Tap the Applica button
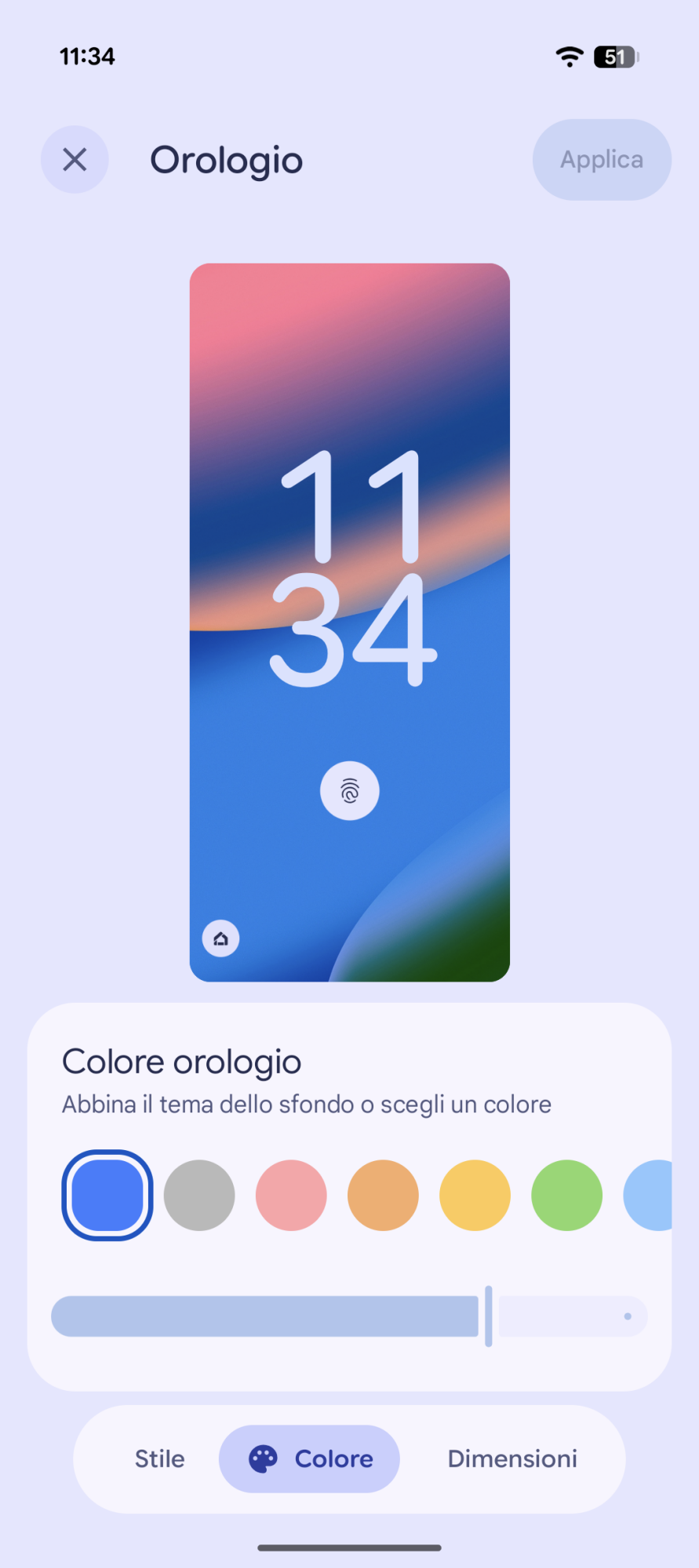Viewport: 699px width, 1568px height. (x=602, y=160)
